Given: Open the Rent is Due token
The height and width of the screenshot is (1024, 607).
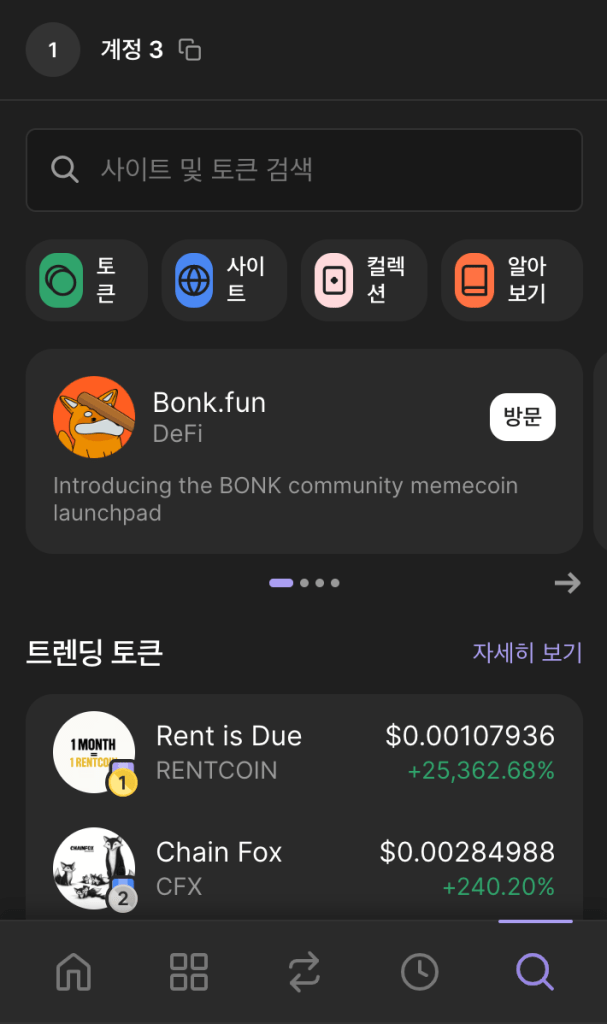Looking at the screenshot, I should click(304, 753).
